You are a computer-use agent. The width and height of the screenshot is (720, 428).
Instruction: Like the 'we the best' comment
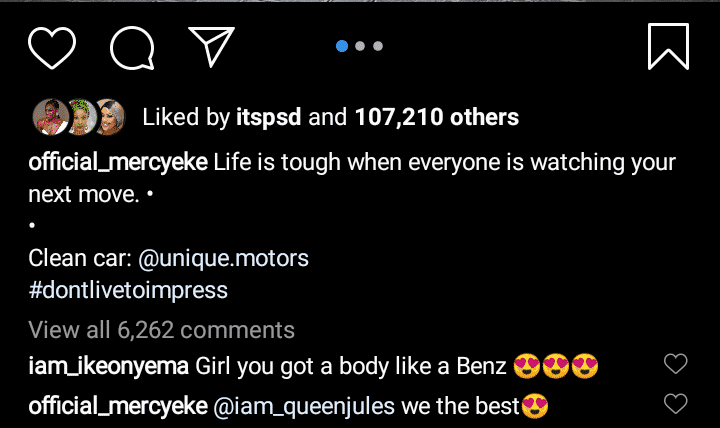[x=676, y=404]
